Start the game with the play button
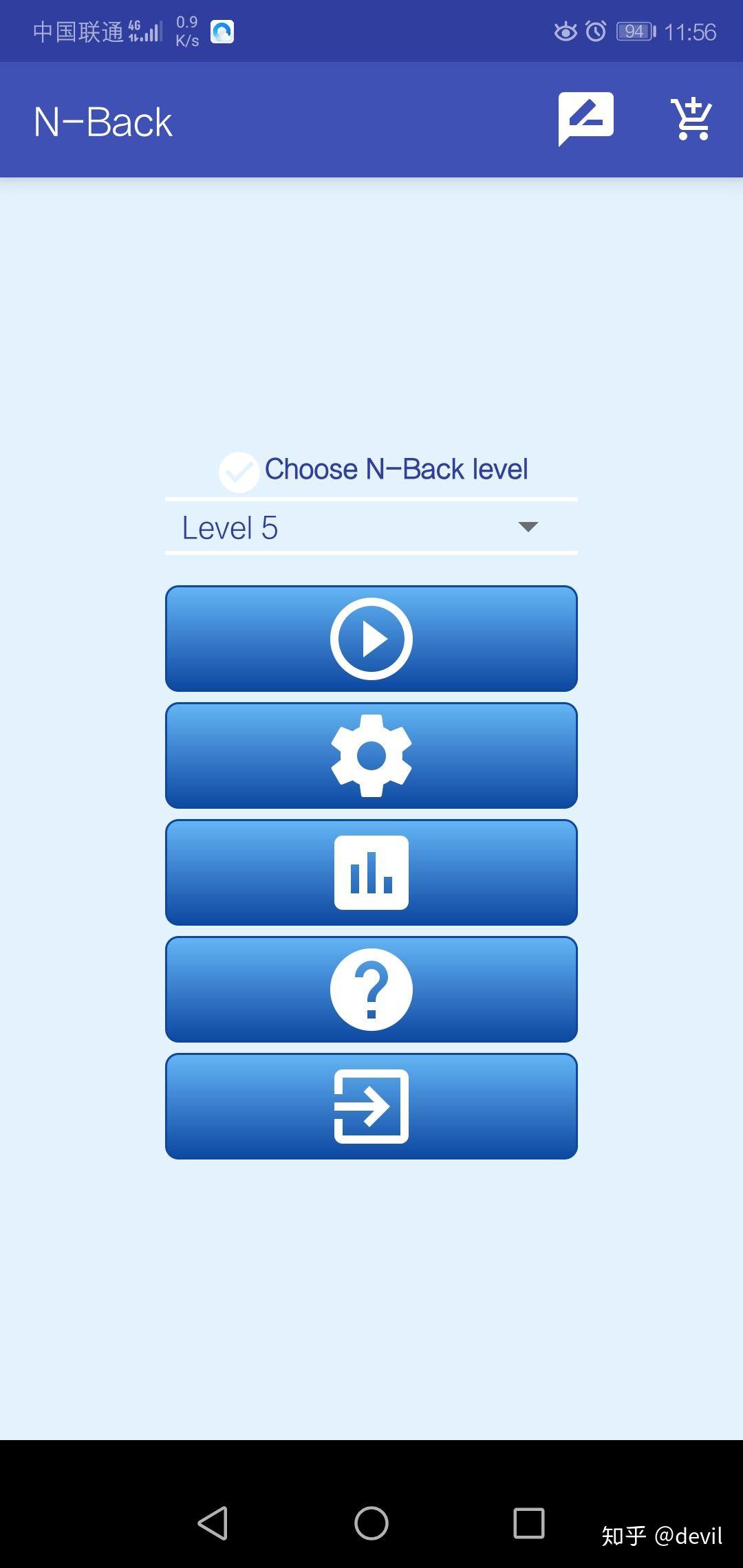The image size is (743, 1568). (371, 639)
